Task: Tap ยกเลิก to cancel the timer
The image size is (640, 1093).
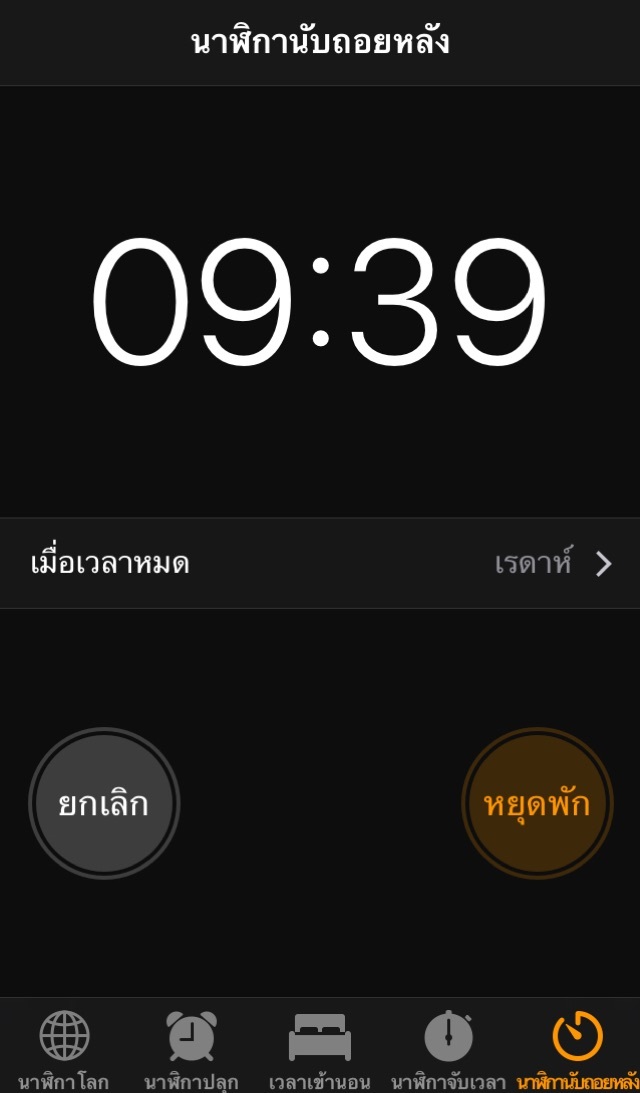Action: click(x=104, y=803)
